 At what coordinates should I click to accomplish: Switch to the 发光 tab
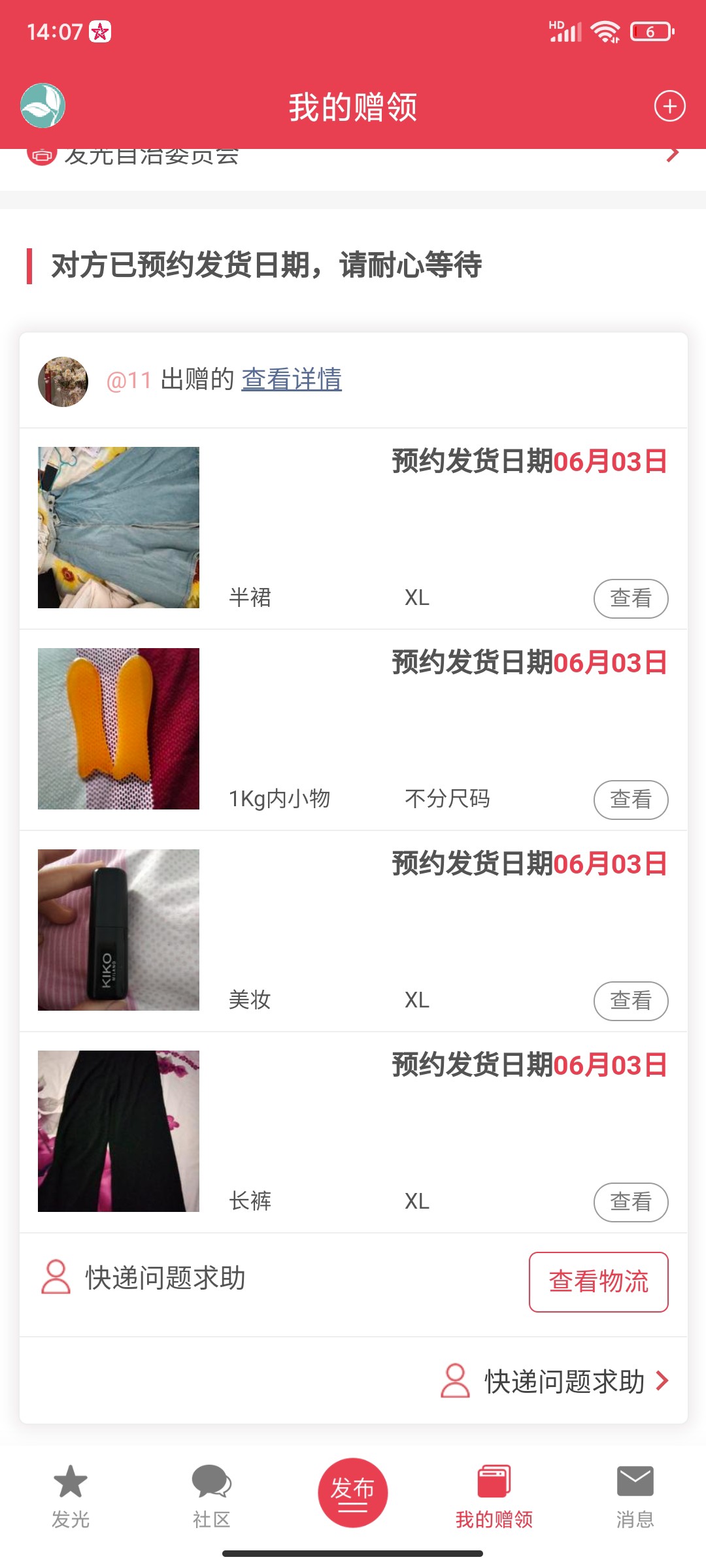click(71, 1494)
